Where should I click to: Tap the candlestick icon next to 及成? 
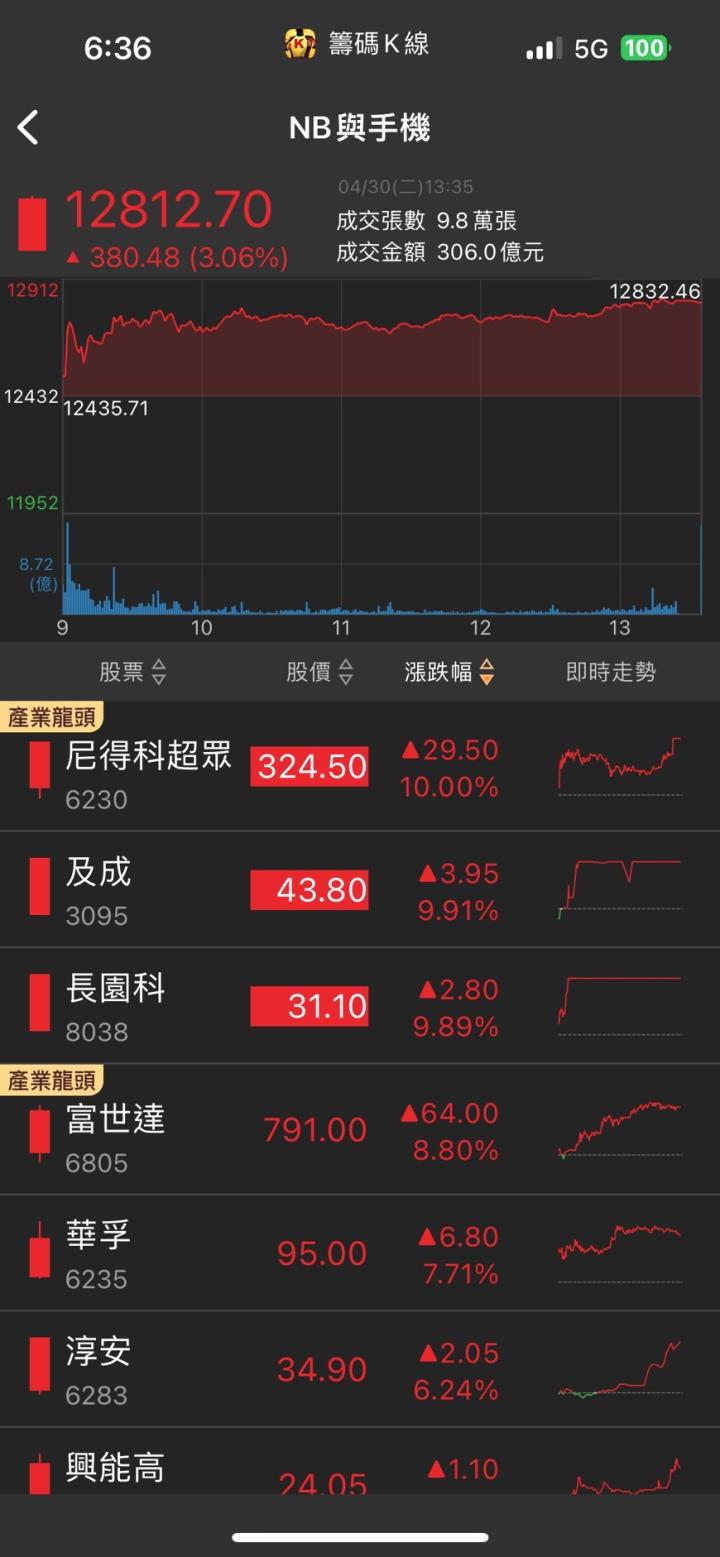coord(38,888)
